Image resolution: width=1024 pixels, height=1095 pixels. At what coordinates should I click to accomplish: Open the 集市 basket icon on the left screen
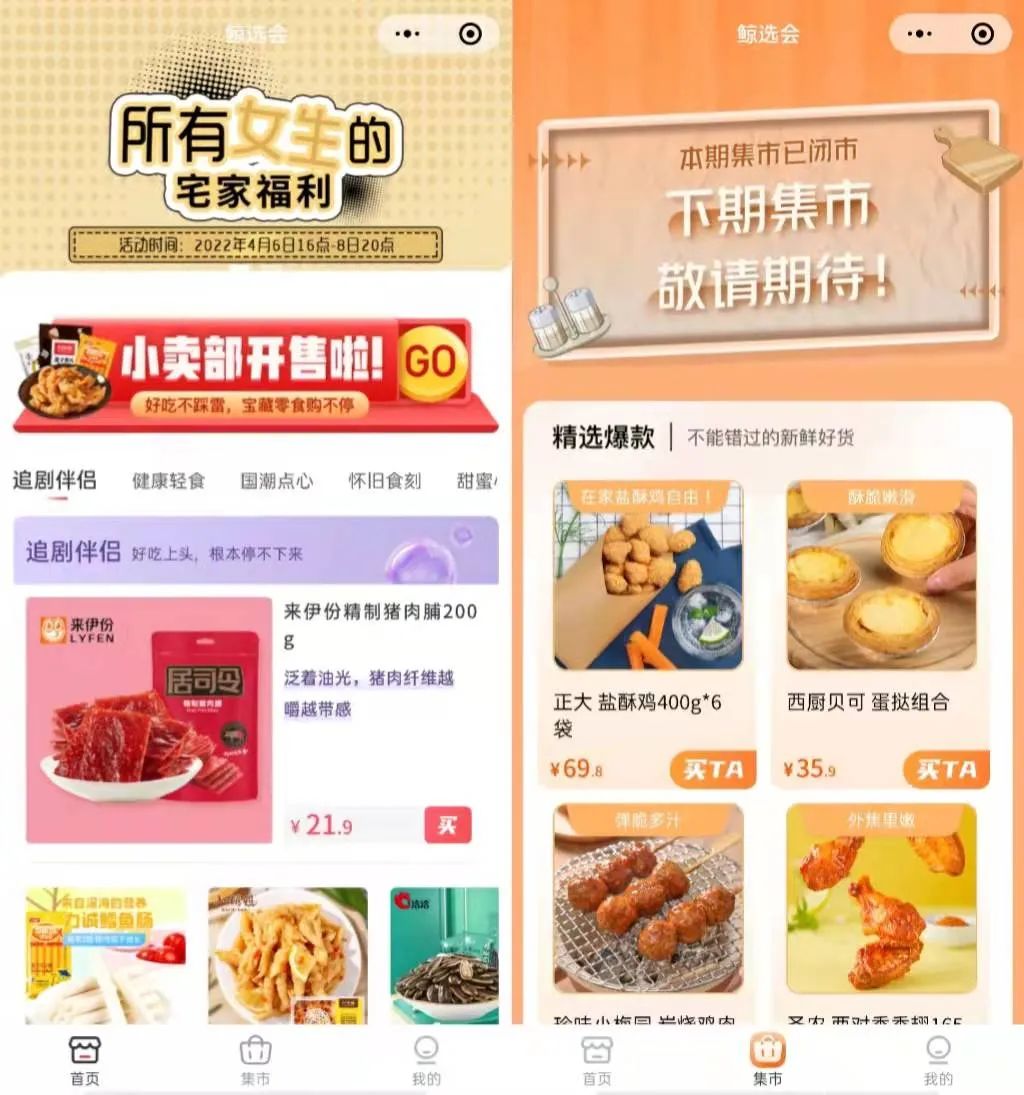pyautogui.click(x=257, y=1052)
